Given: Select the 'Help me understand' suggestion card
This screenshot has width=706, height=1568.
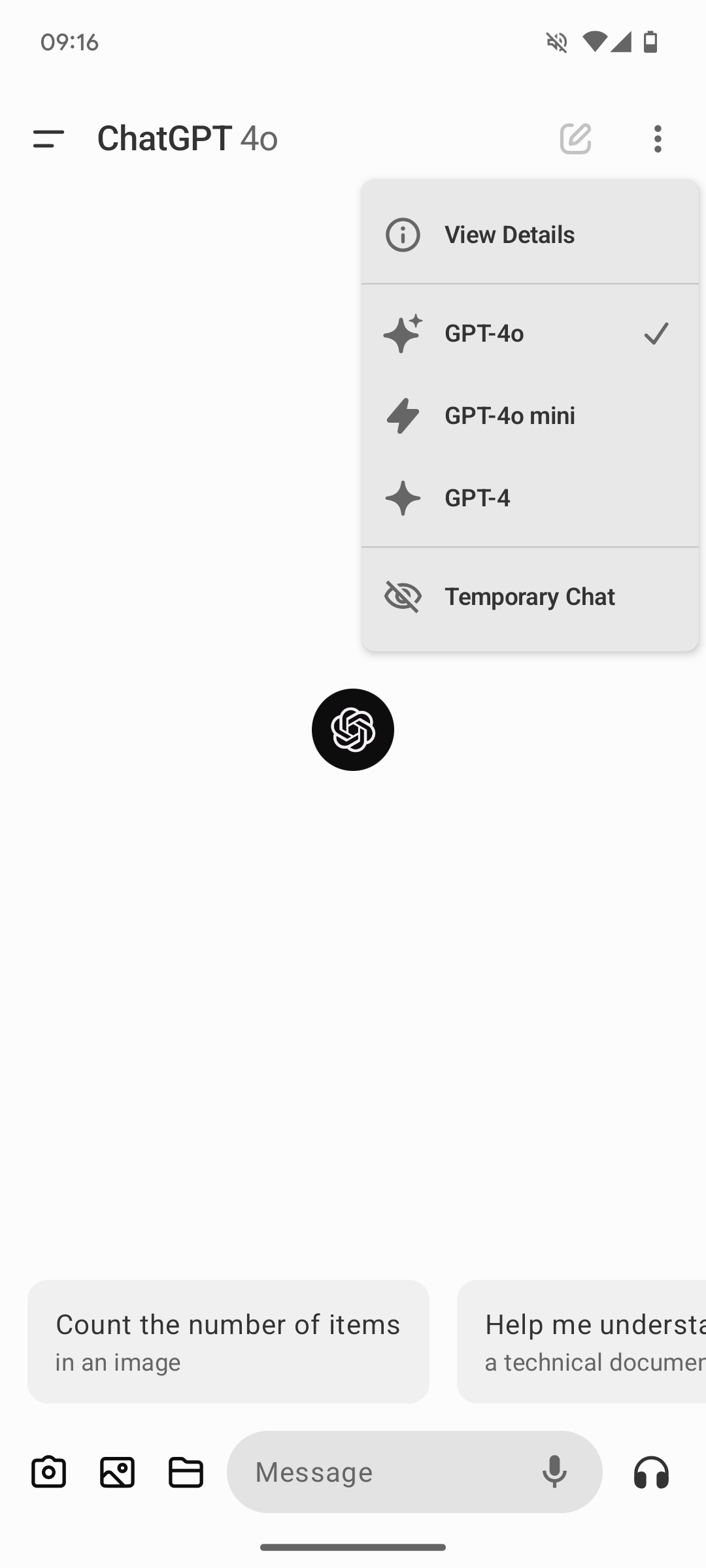Looking at the screenshot, I should (582, 1341).
